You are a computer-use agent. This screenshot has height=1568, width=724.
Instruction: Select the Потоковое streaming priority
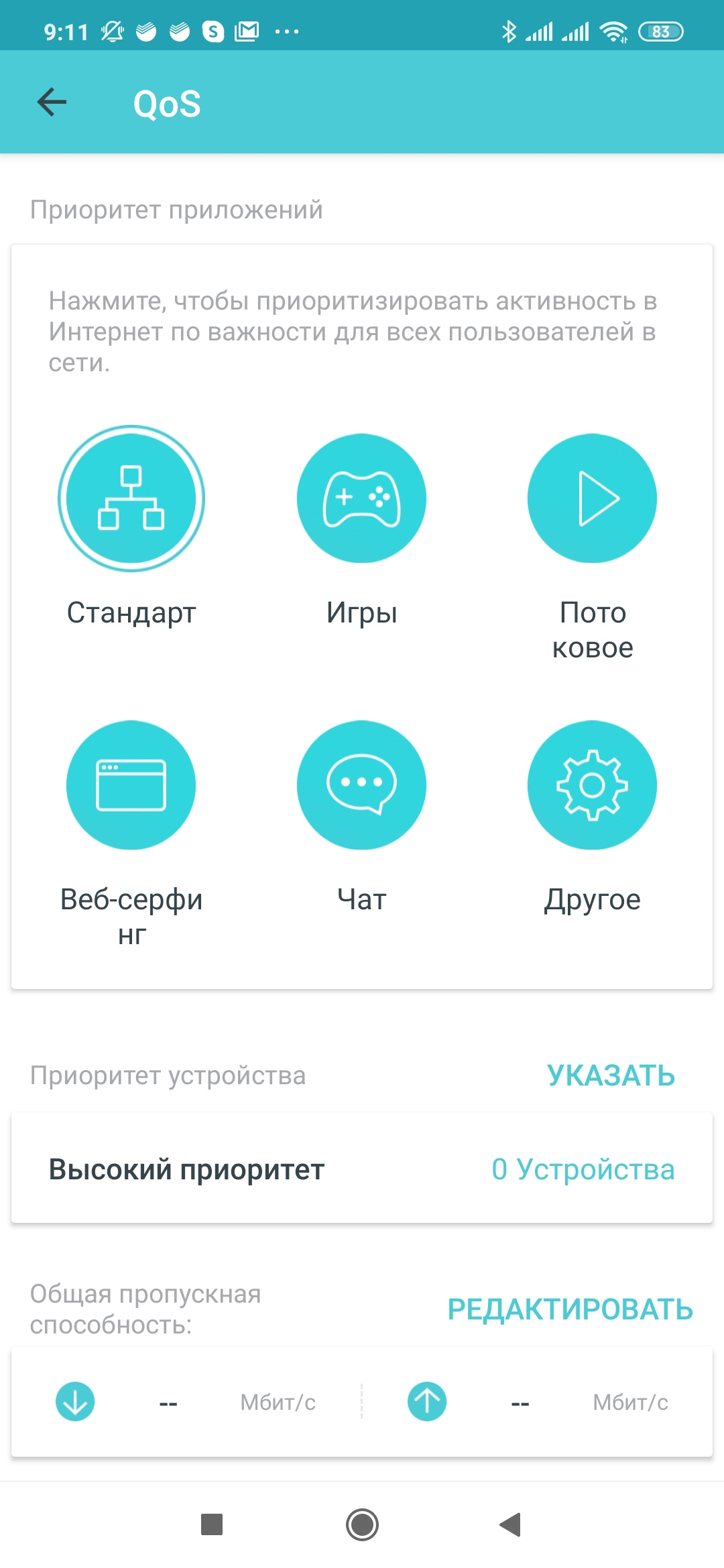tap(592, 499)
